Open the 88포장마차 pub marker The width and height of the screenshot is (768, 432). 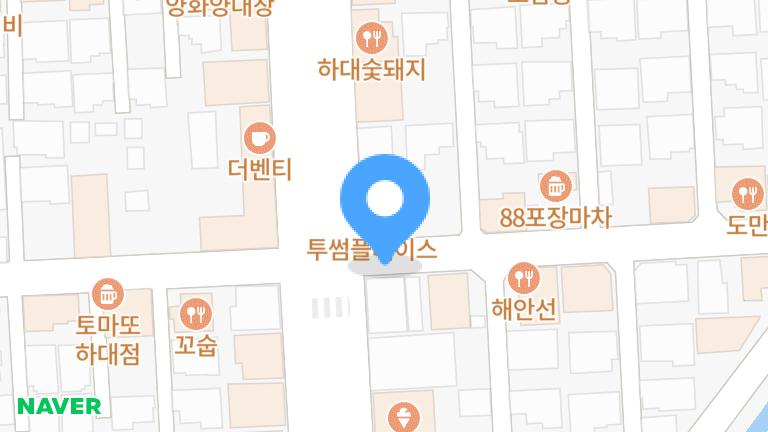555,186
